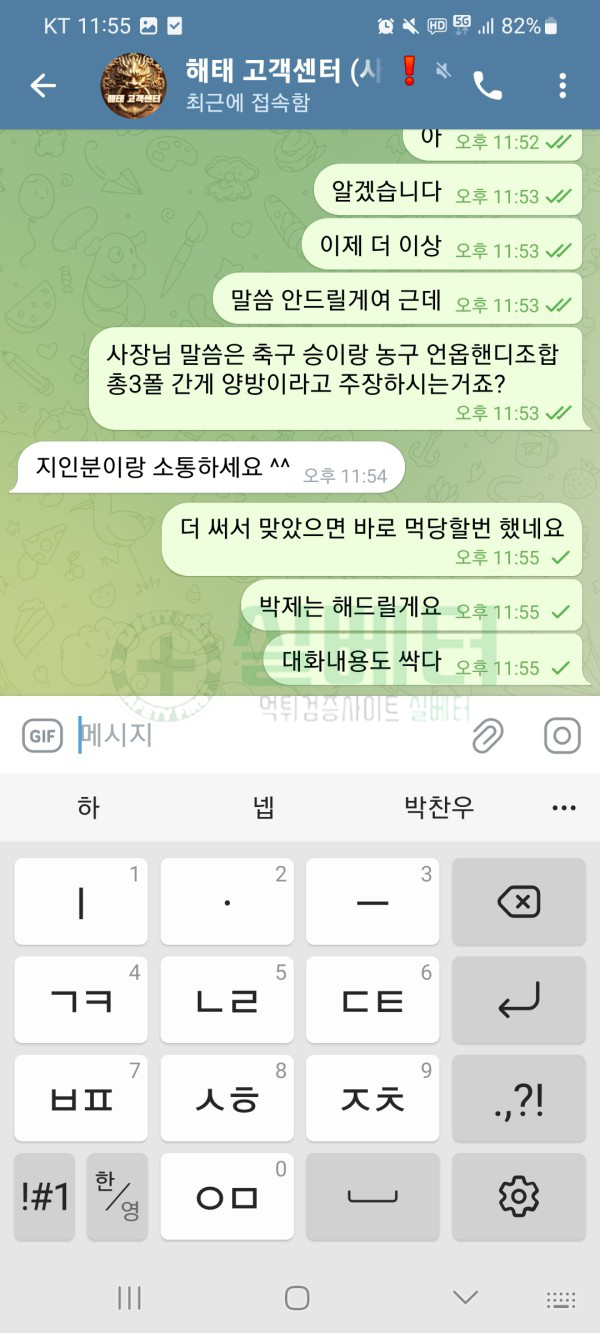This screenshot has height=1333, width=600.
Task: Choose the suggested word 넵
Action: click(x=263, y=807)
